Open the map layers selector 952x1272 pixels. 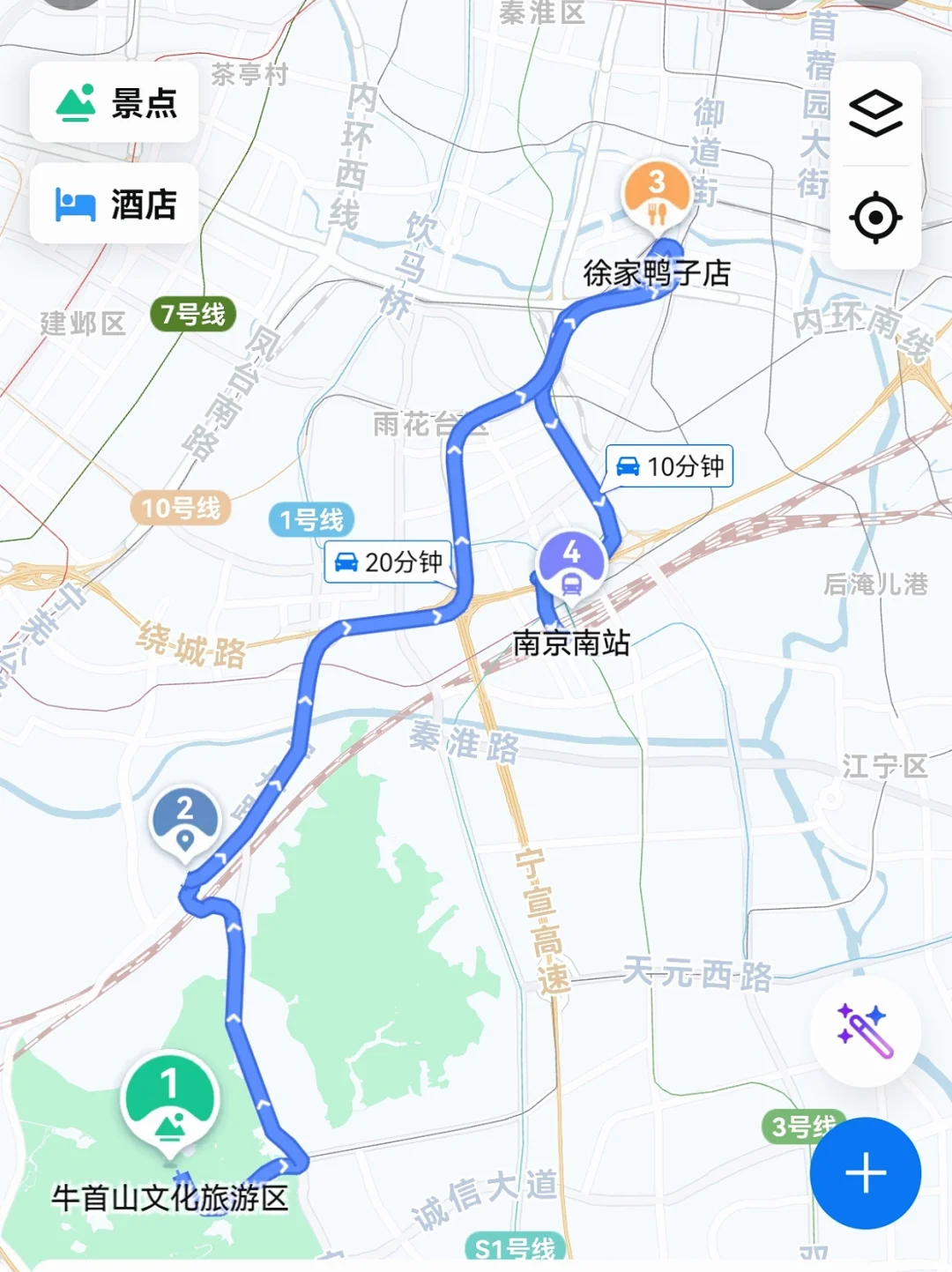875,115
